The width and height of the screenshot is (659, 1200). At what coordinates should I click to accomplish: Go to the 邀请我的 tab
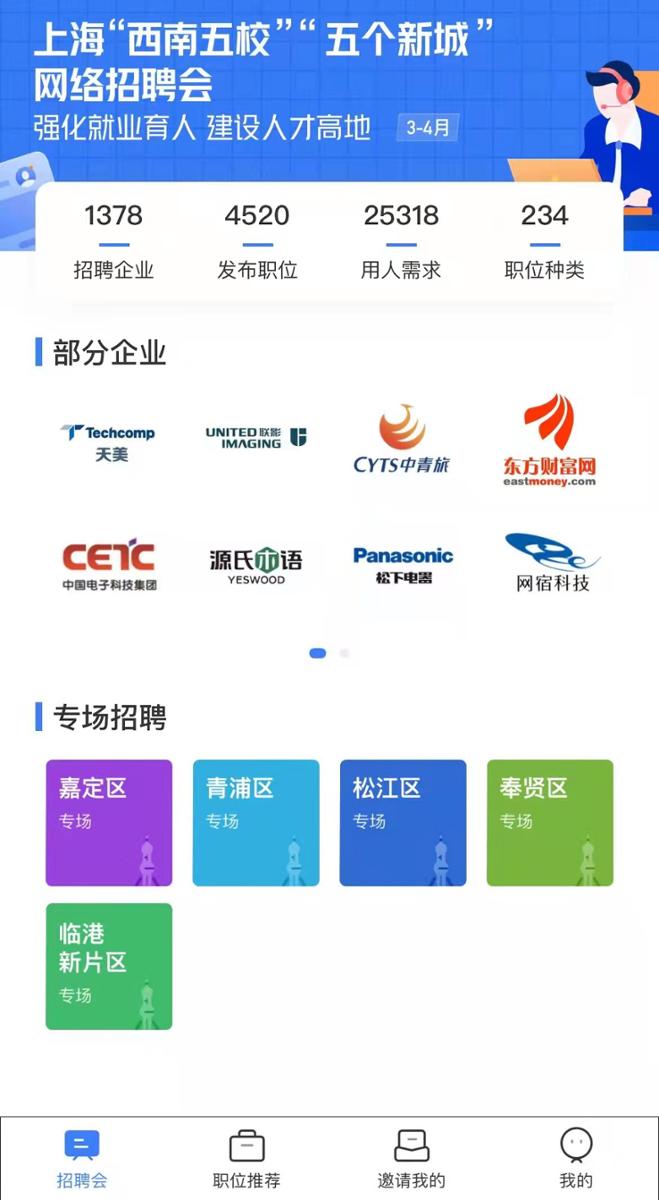[x=411, y=1158]
